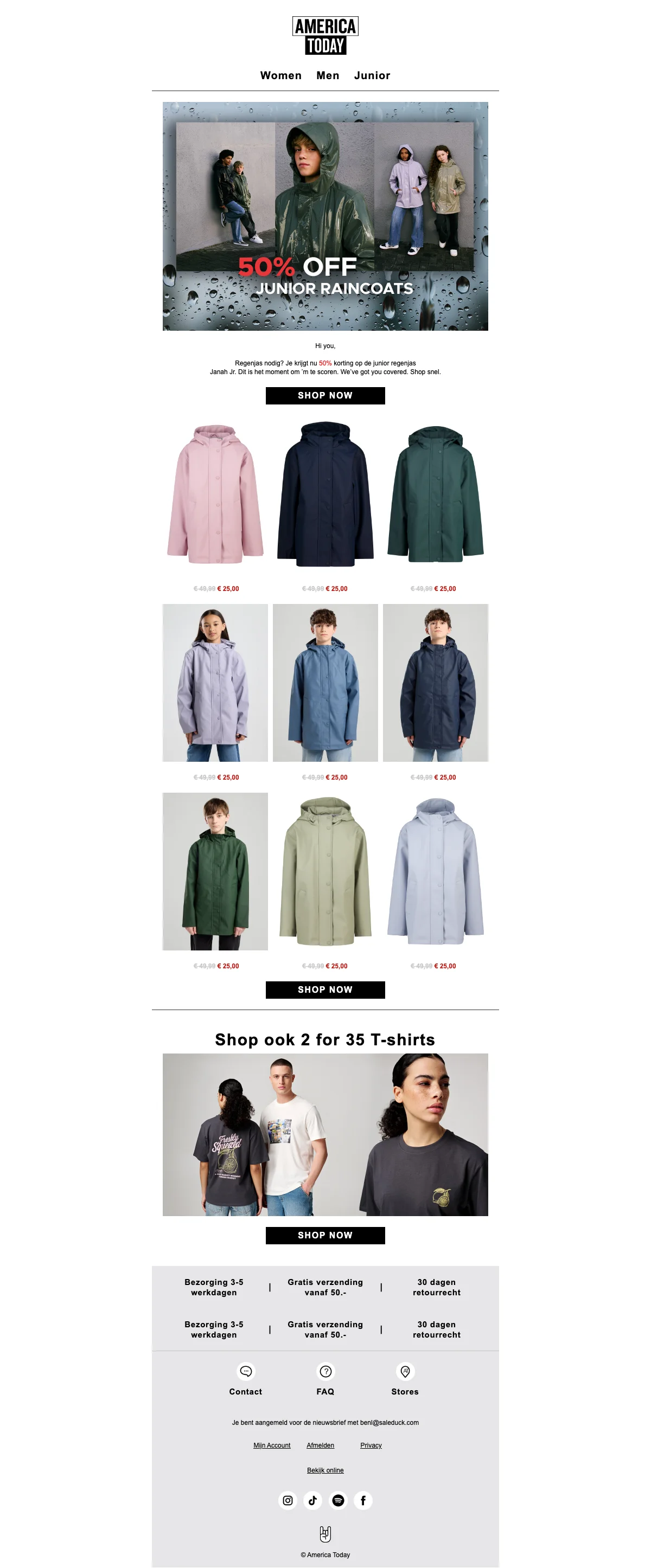651x1568 pixels.
Task: Find Stores via the location pin
Action: pos(405,1371)
